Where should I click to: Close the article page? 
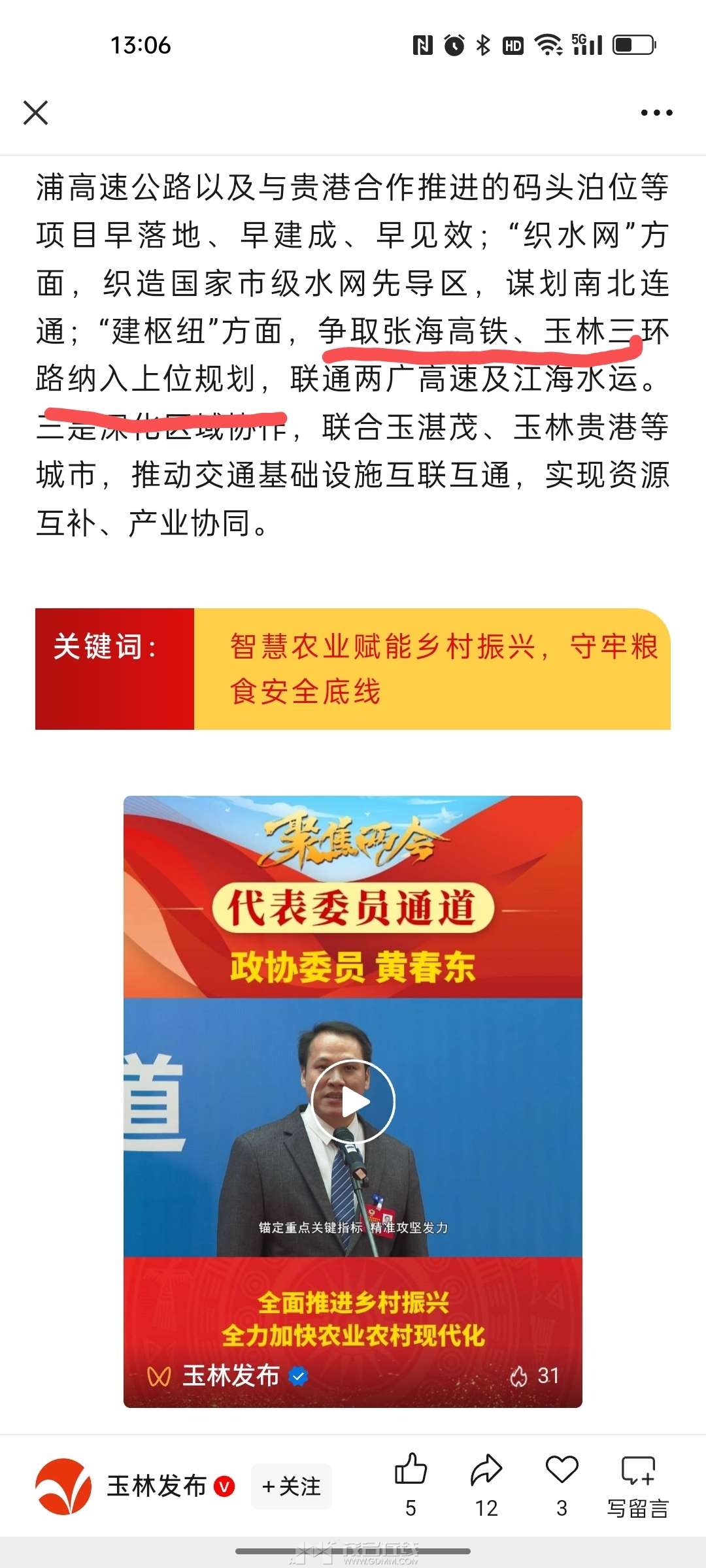35,112
